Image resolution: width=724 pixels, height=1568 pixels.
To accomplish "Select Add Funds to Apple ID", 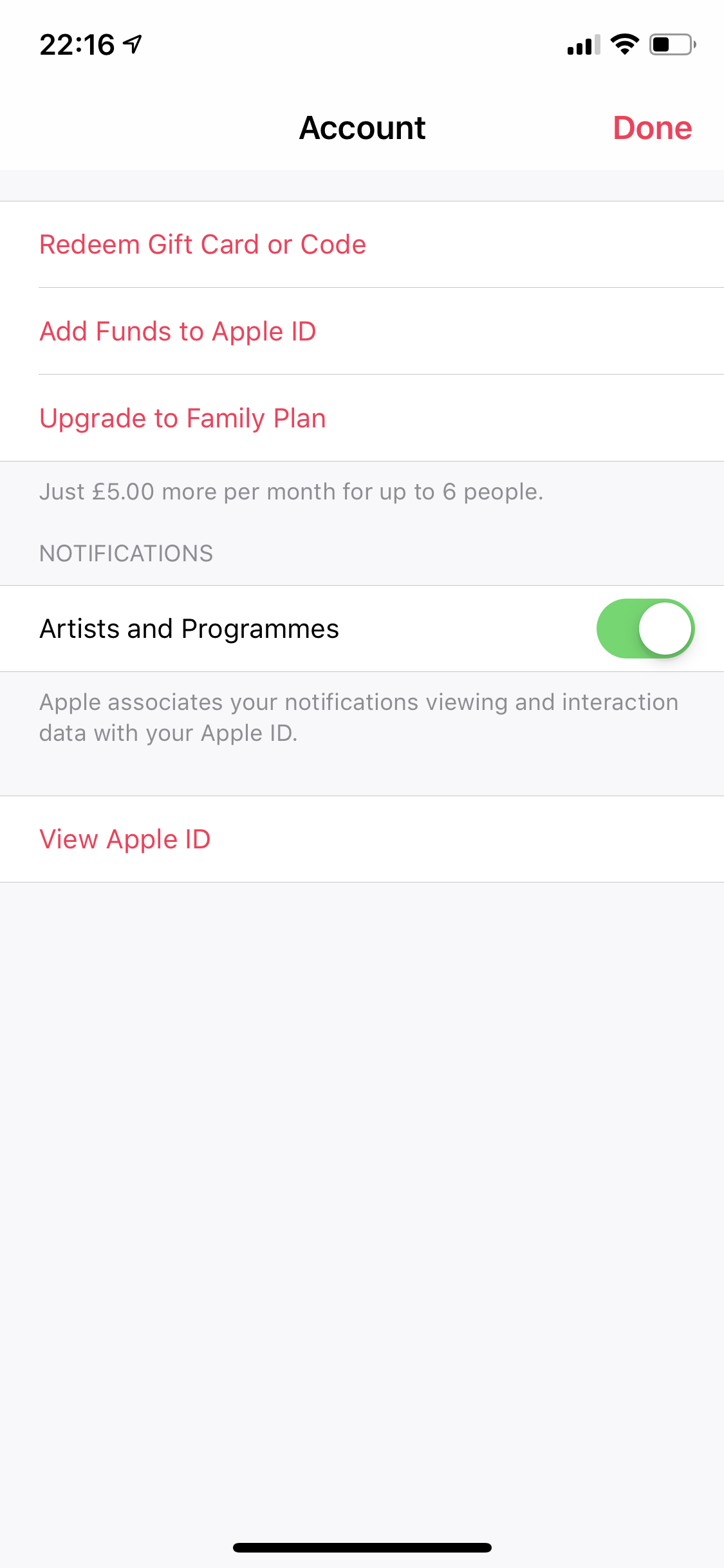I will pyautogui.click(x=178, y=331).
